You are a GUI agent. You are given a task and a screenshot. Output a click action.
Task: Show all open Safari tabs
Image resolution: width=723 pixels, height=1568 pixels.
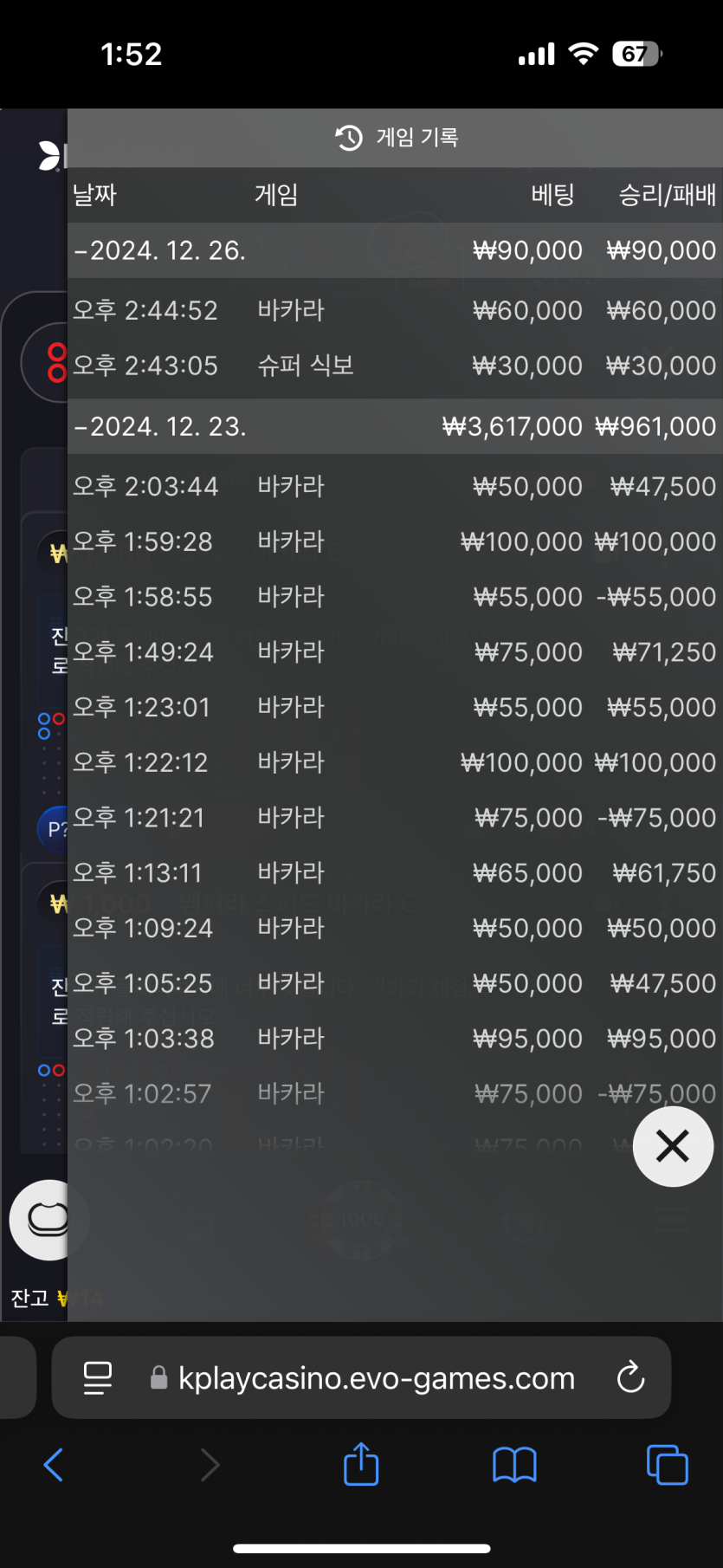668,1464
